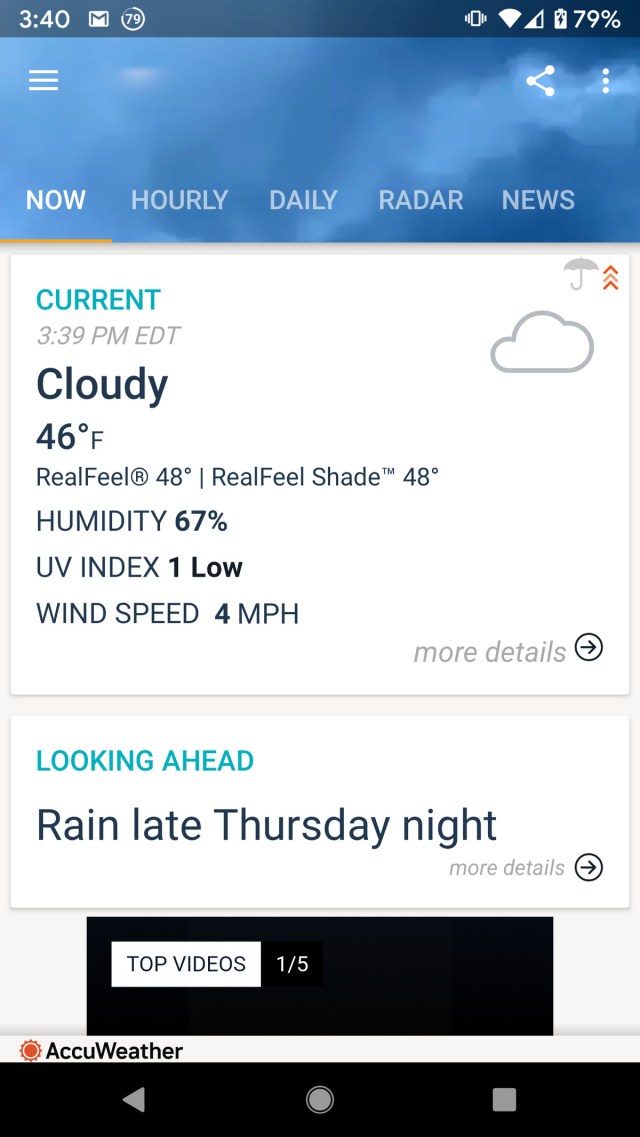
Task: Select the NOW tab
Action: (x=56, y=200)
